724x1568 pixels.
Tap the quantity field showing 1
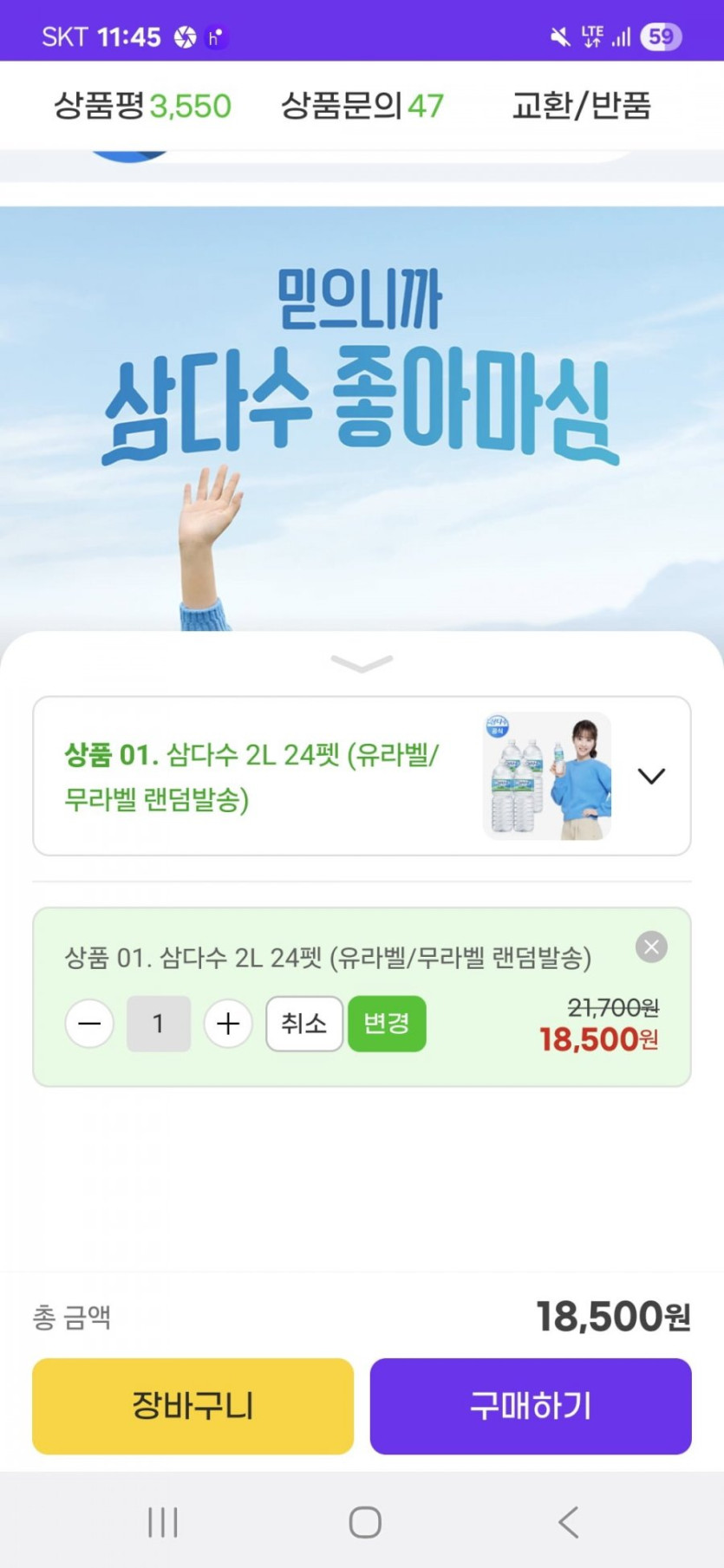pos(159,1024)
